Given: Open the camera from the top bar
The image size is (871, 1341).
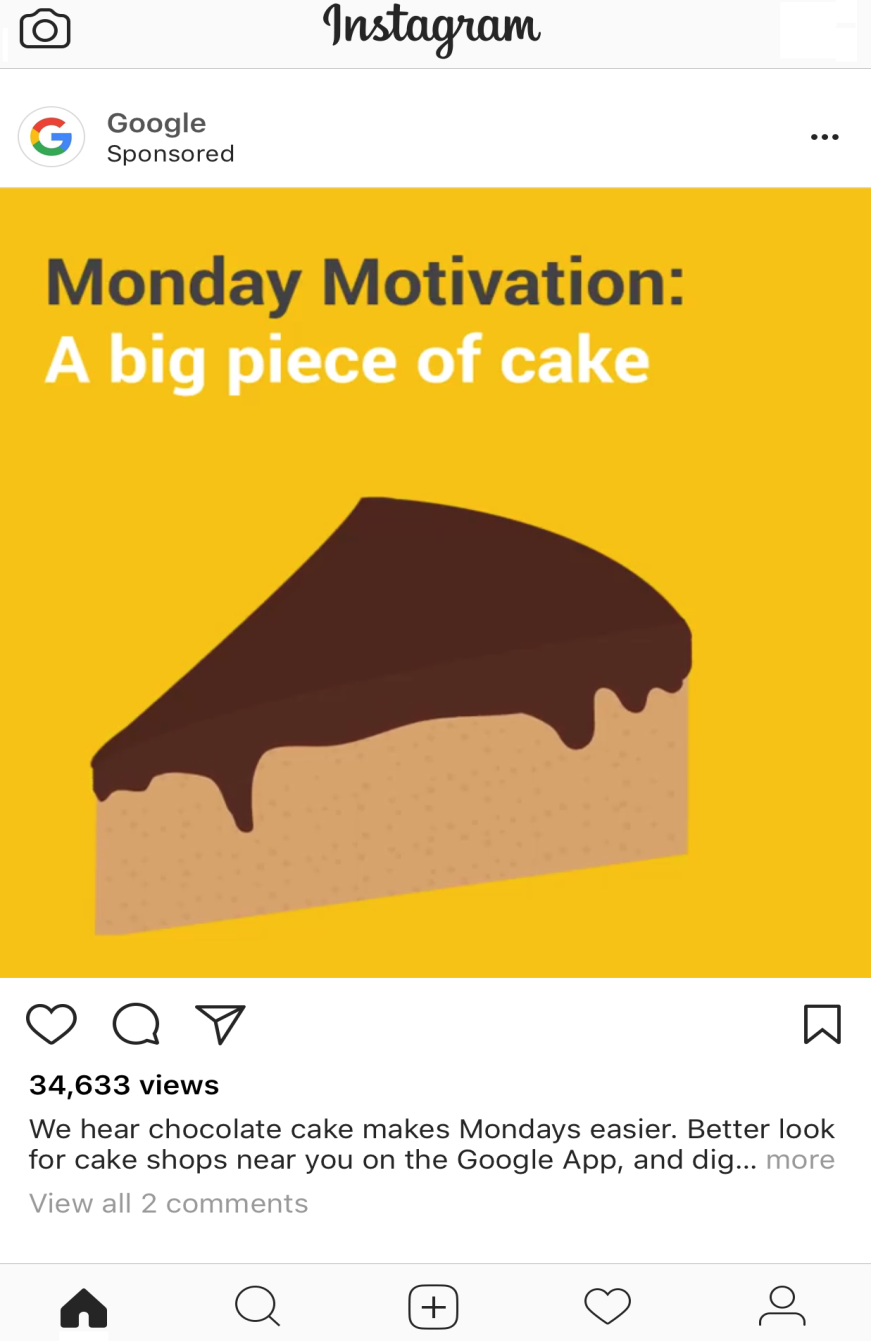Looking at the screenshot, I should click(45, 29).
